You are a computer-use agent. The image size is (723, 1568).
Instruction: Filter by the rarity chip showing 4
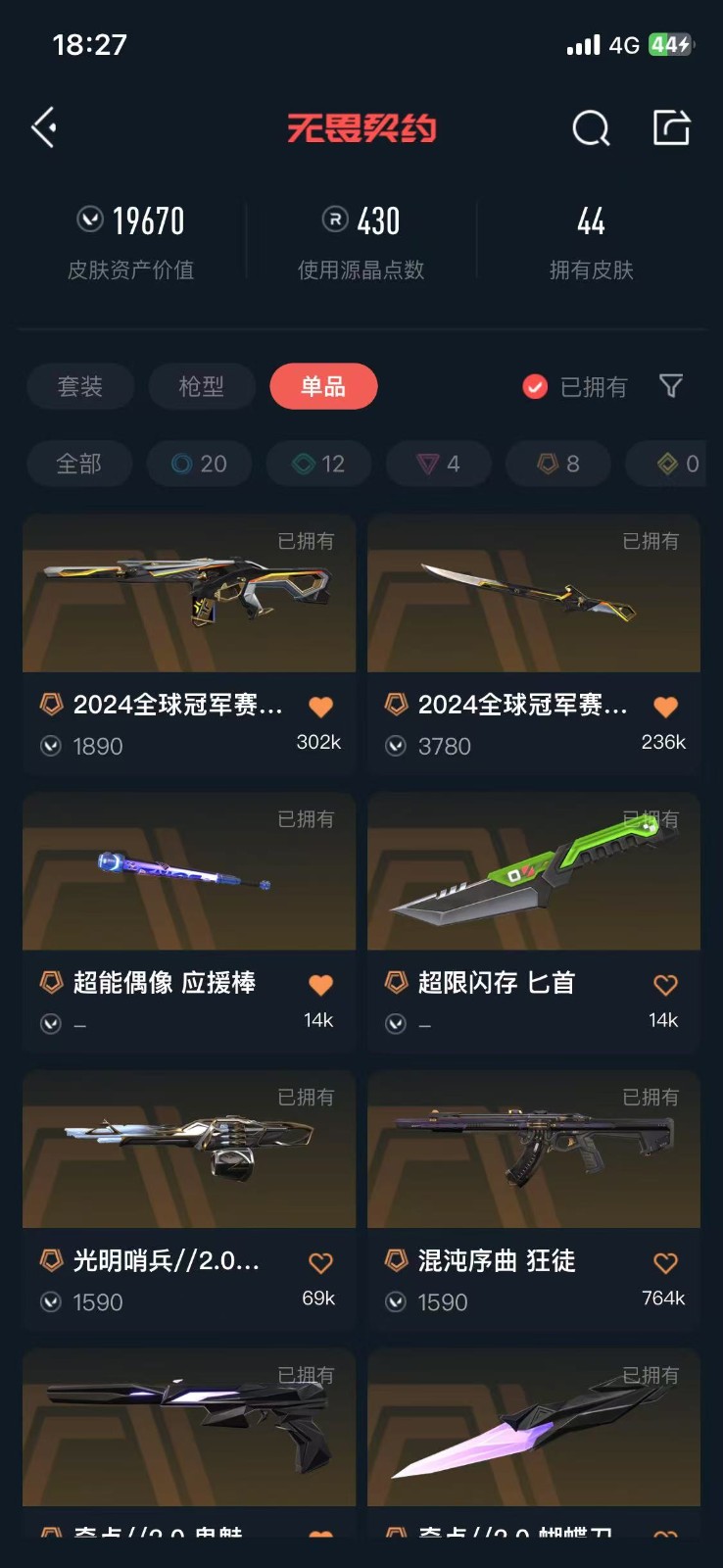[x=439, y=464]
